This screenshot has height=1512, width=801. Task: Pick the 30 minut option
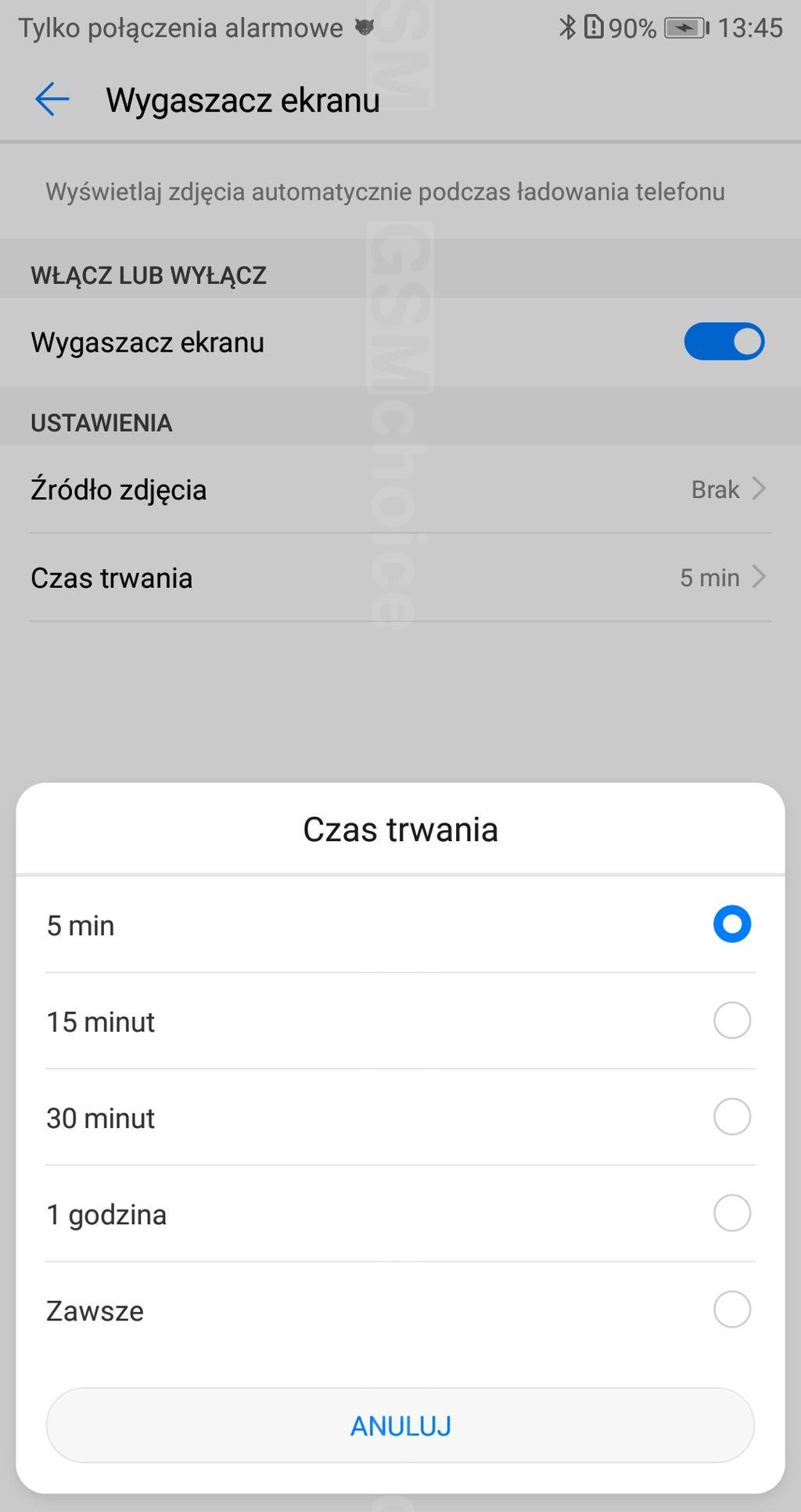click(x=731, y=1117)
